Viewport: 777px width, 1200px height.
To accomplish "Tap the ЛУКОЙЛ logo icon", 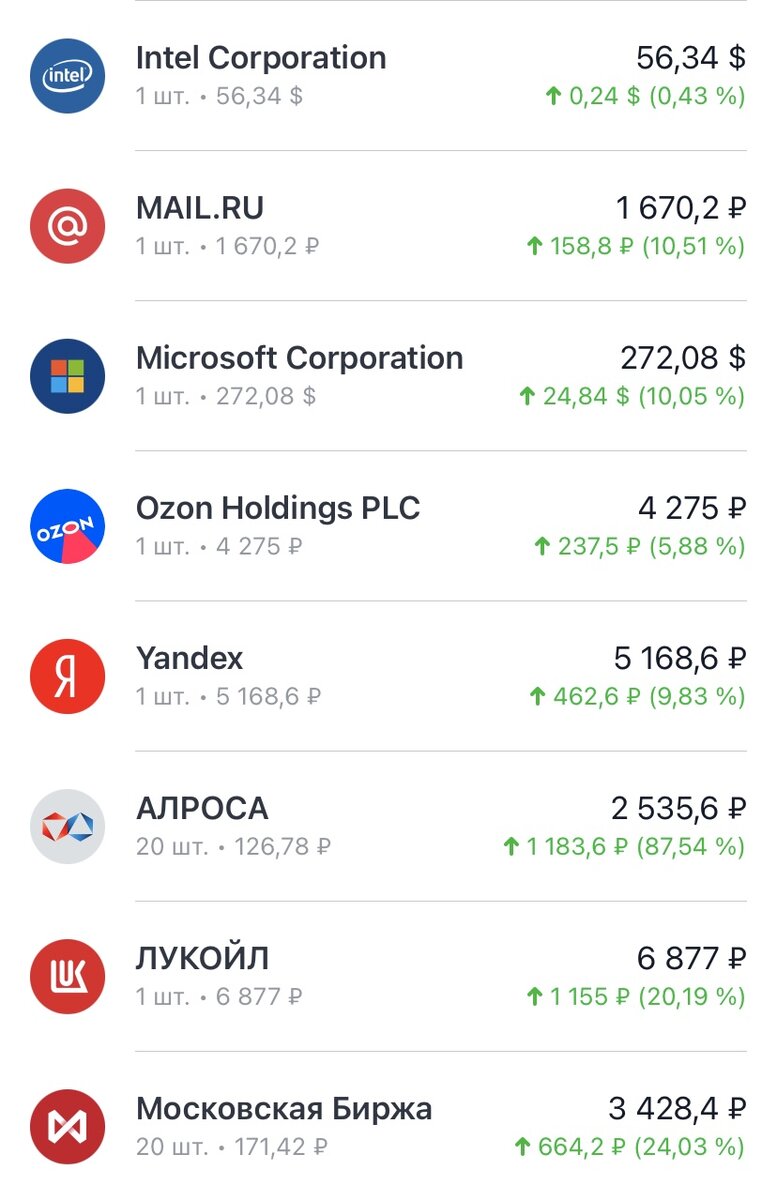I will click(67, 976).
